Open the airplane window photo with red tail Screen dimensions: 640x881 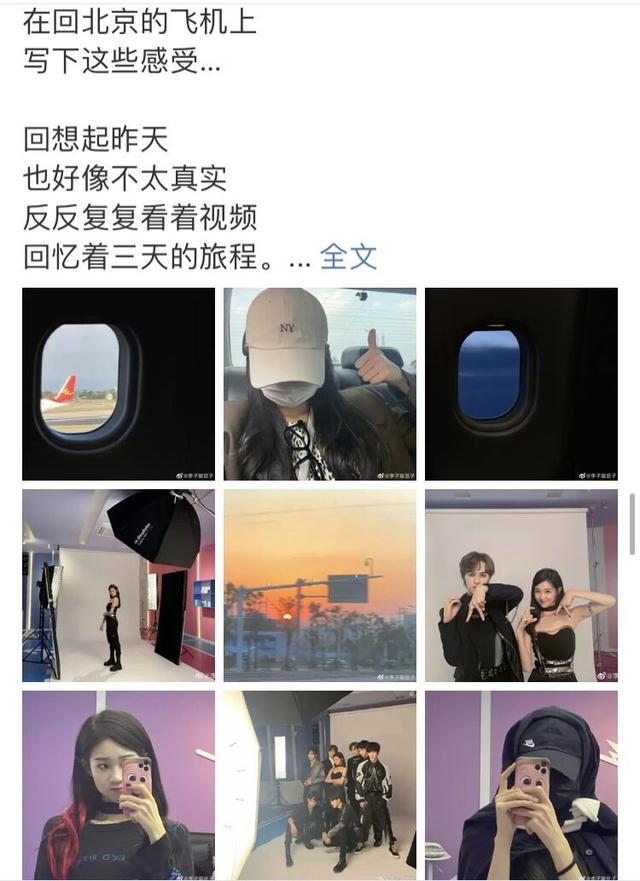tap(118, 384)
